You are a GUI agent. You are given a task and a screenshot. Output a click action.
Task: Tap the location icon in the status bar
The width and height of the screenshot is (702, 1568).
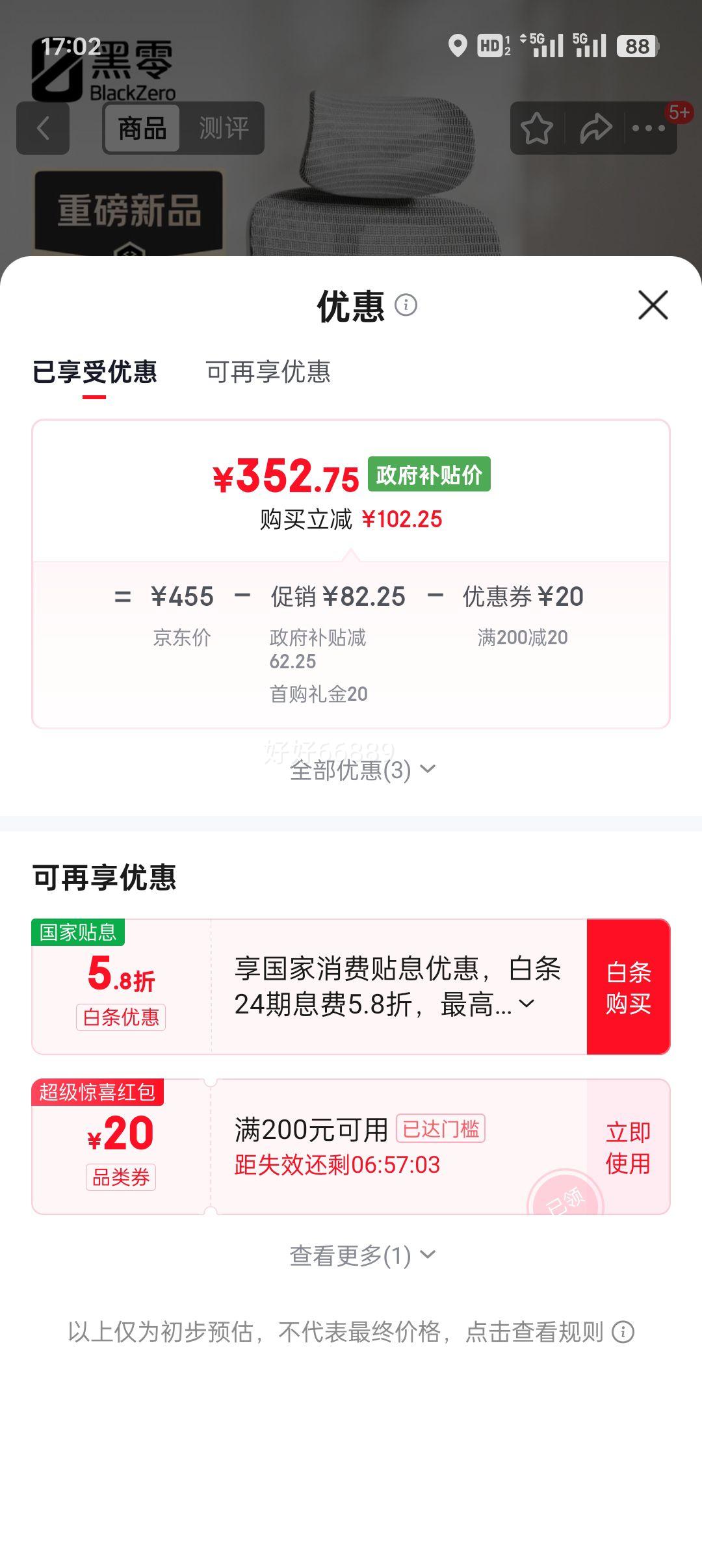pyautogui.click(x=459, y=45)
